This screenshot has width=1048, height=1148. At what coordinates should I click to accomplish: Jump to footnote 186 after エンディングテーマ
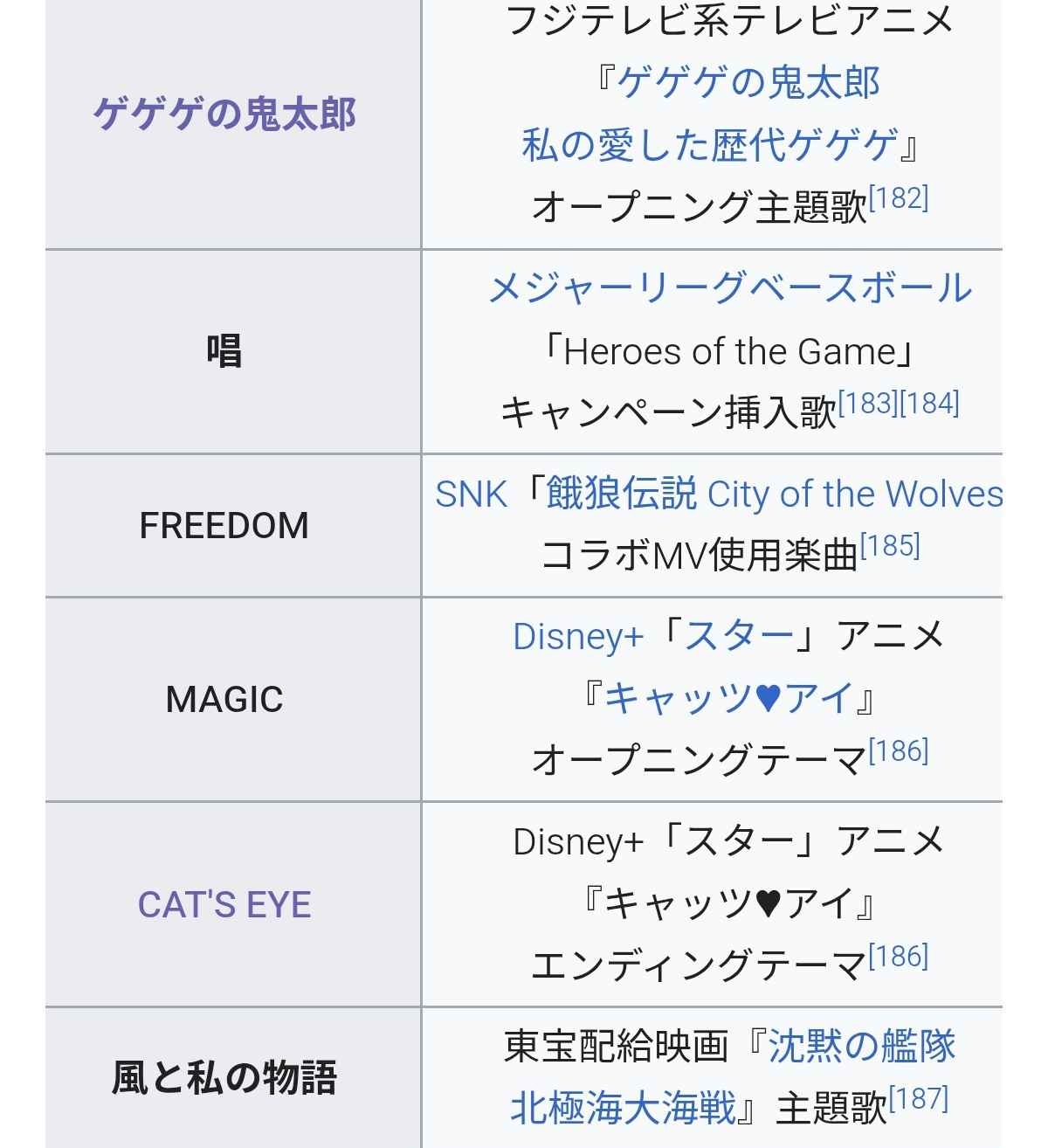click(x=899, y=957)
